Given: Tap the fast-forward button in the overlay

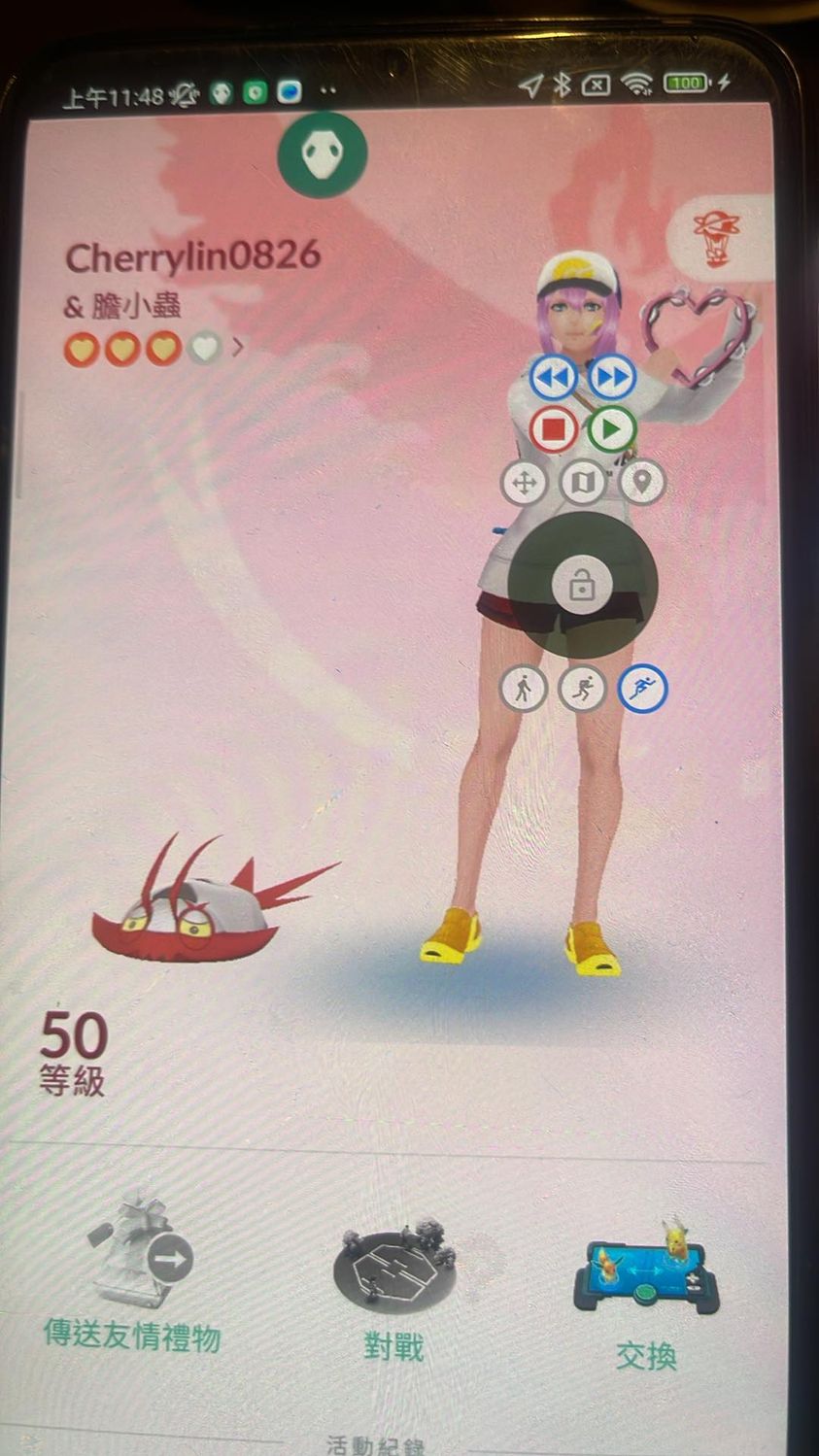Looking at the screenshot, I should click(612, 378).
